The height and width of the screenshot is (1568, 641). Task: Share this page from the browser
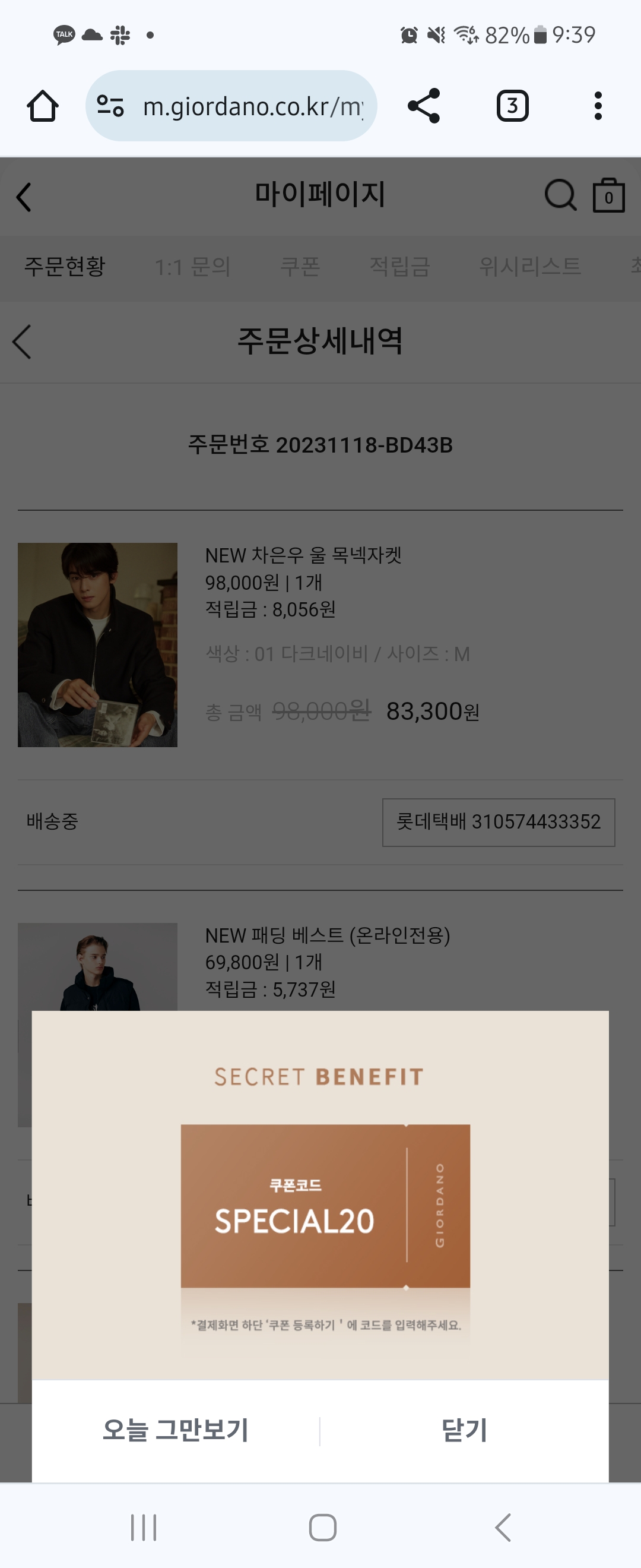tap(424, 106)
